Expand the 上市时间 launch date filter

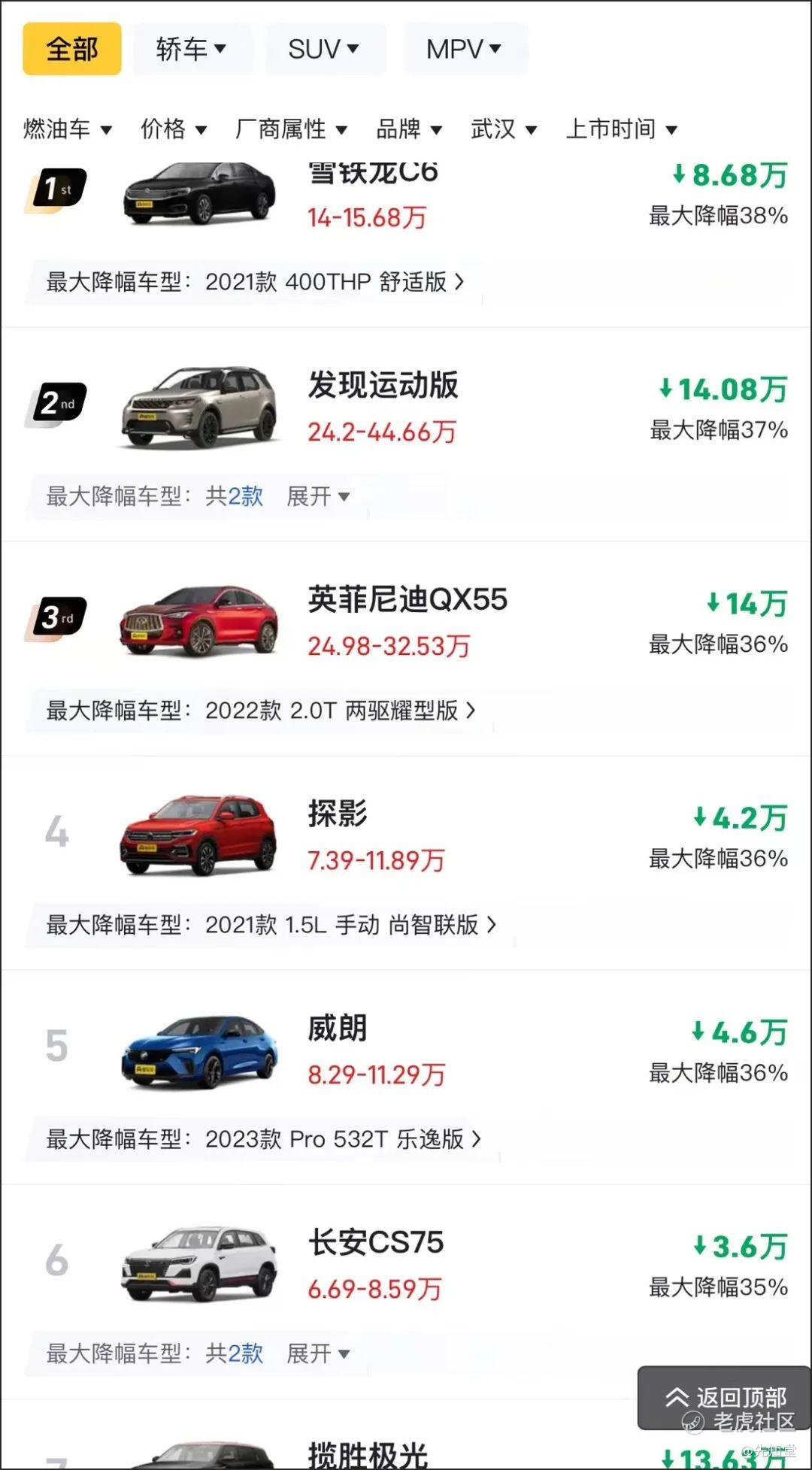[x=622, y=129]
